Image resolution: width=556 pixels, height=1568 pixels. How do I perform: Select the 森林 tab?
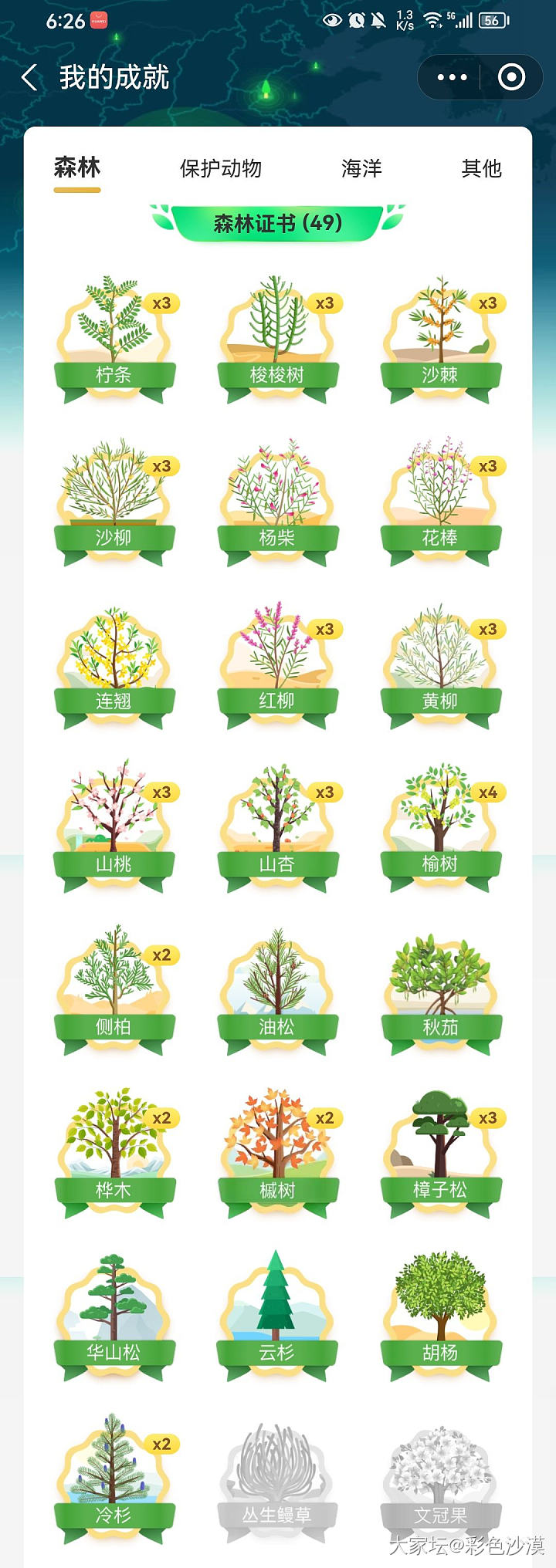(77, 168)
